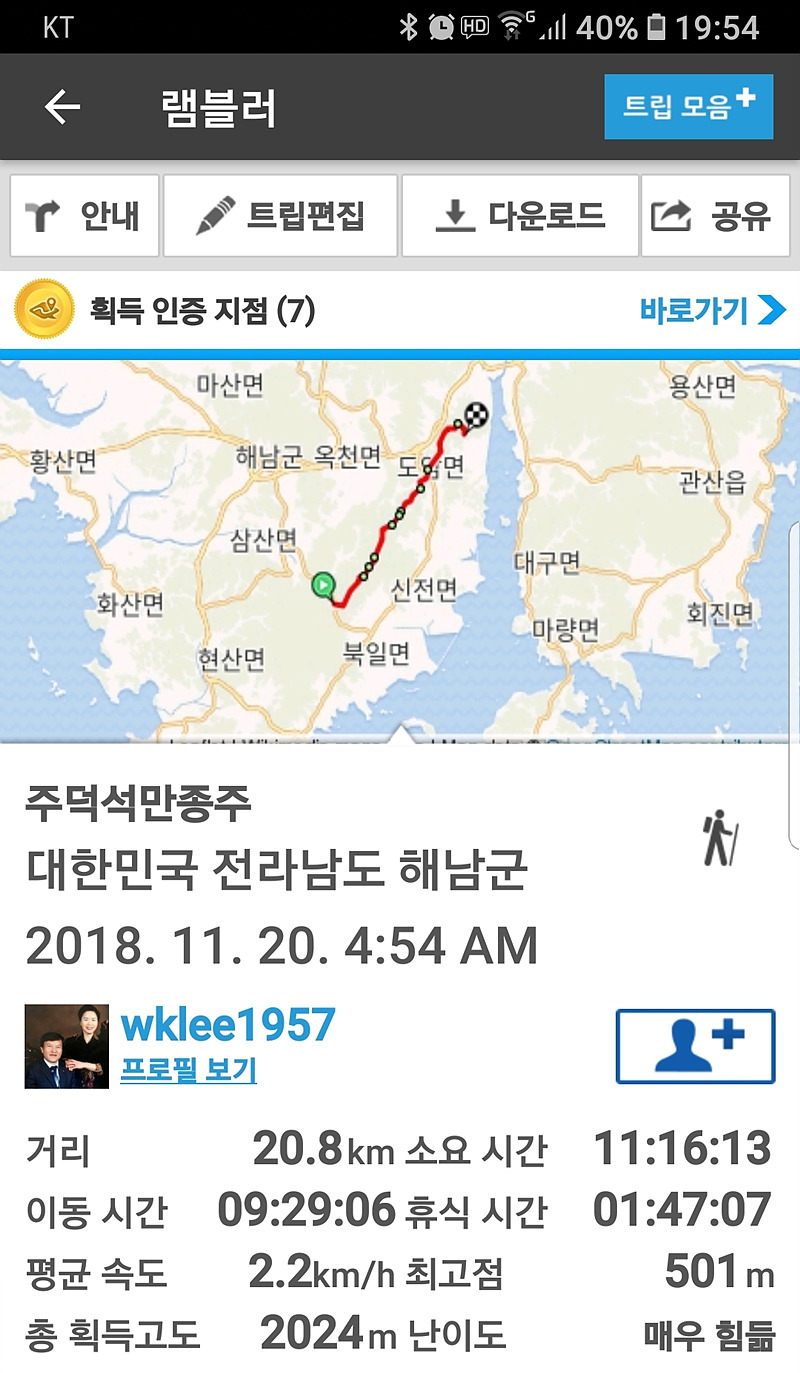Open 바로가기 for earned certification points

pos(712,311)
